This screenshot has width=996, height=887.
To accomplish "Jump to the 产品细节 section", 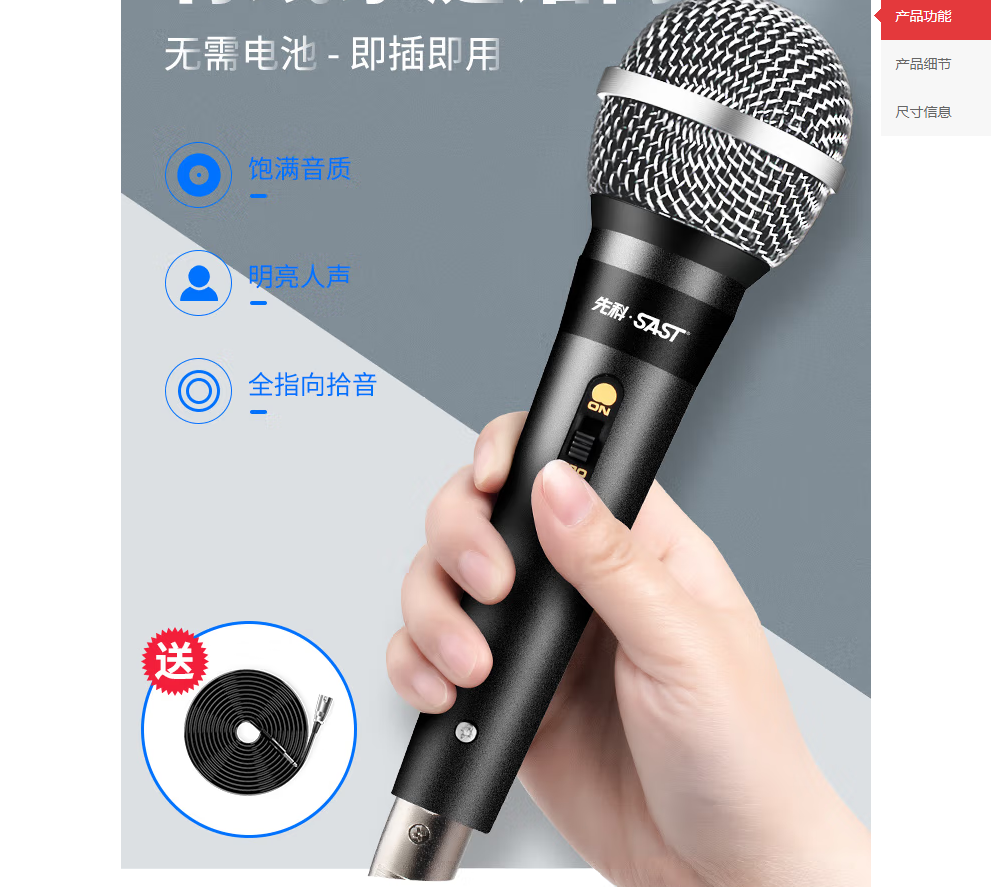I will pos(924,65).
